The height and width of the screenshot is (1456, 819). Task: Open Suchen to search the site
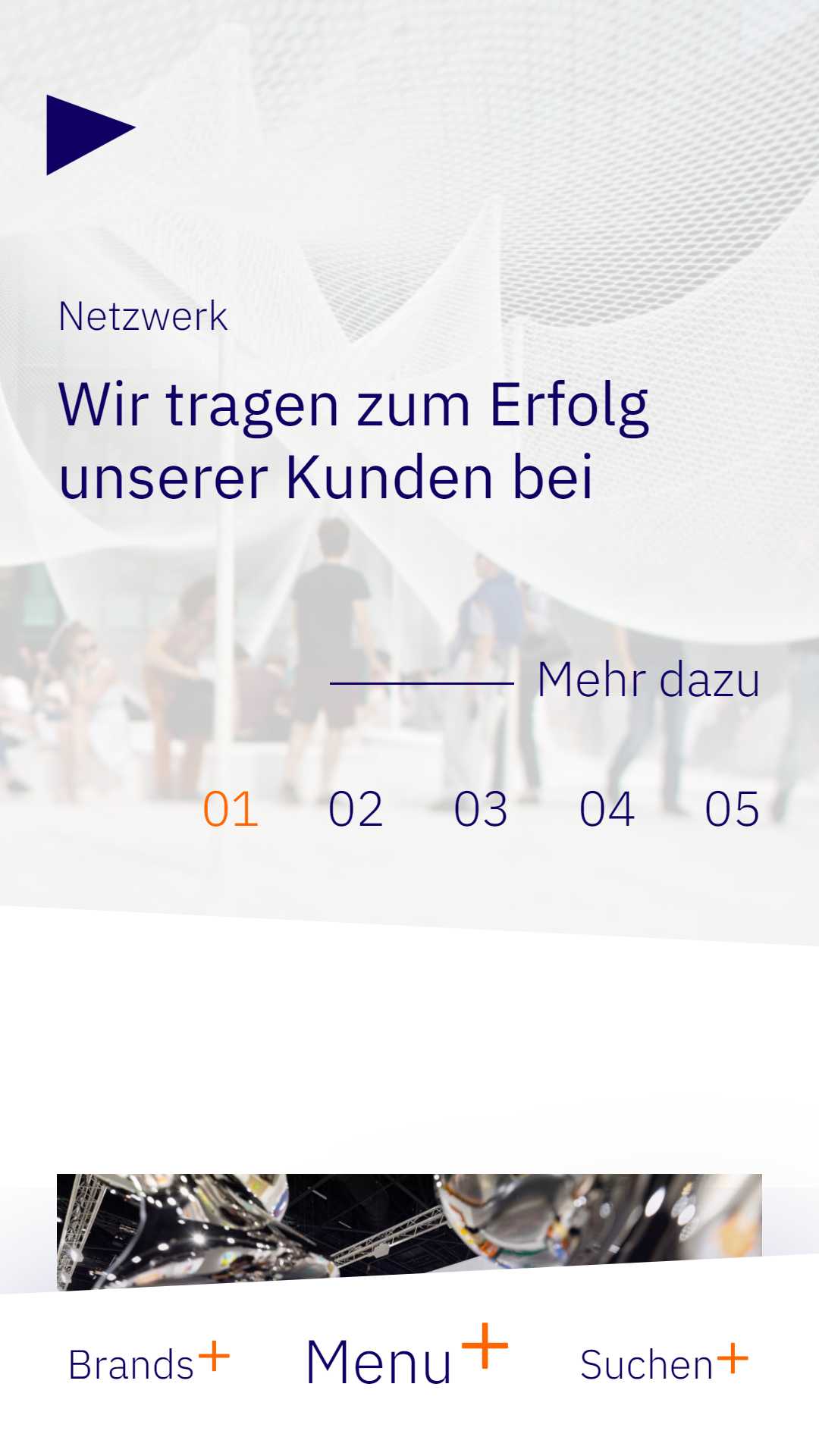(x=664, y=1363)
